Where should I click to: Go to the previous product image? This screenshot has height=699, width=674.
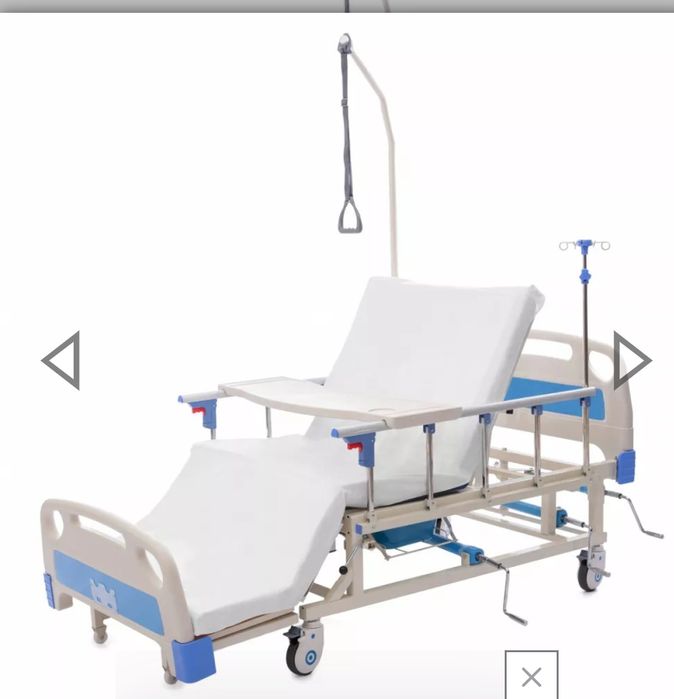point(61,361)
